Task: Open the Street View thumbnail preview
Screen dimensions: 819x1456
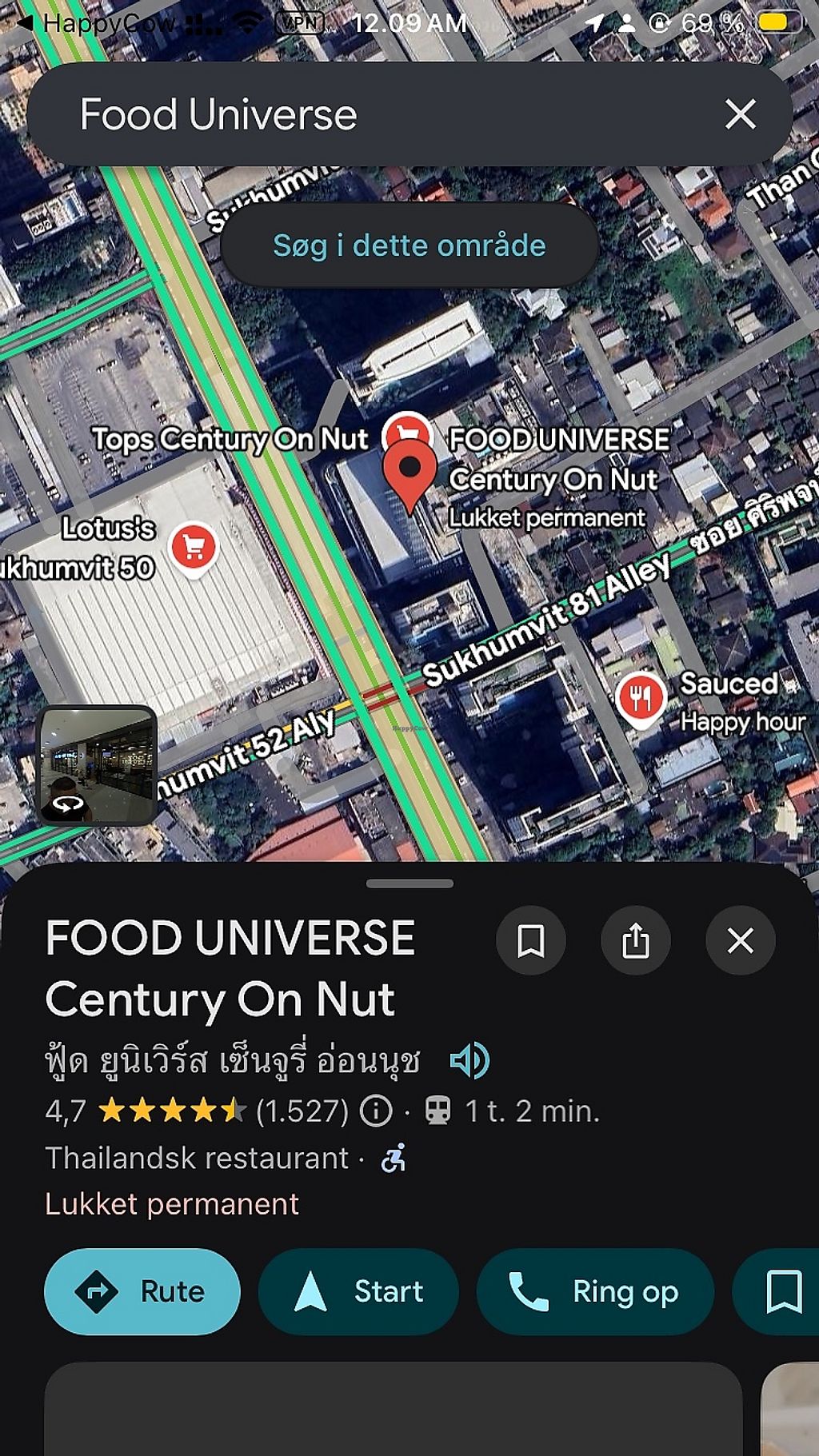Action: pyautogui.click(x=98, y=765)
